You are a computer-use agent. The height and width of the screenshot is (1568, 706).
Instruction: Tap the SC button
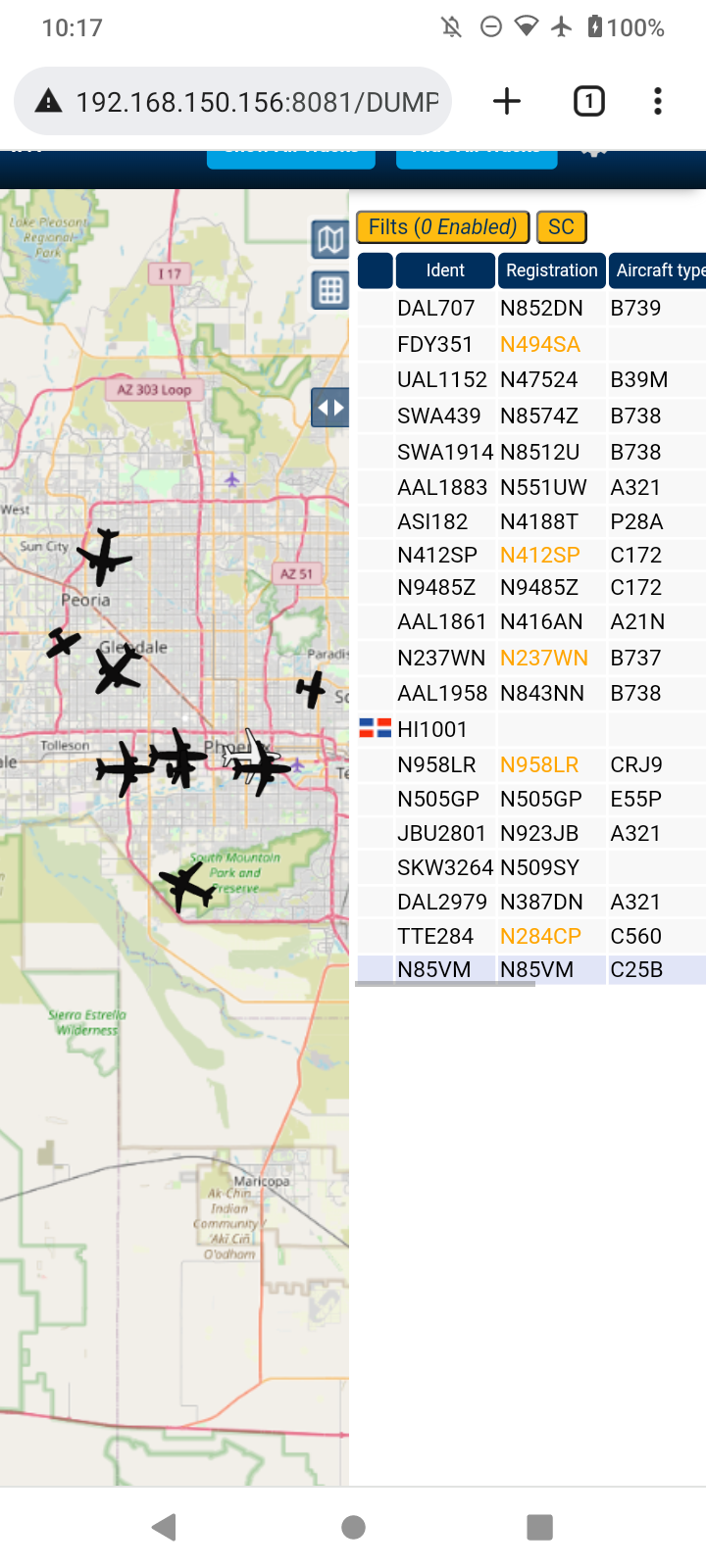(561, 227)
